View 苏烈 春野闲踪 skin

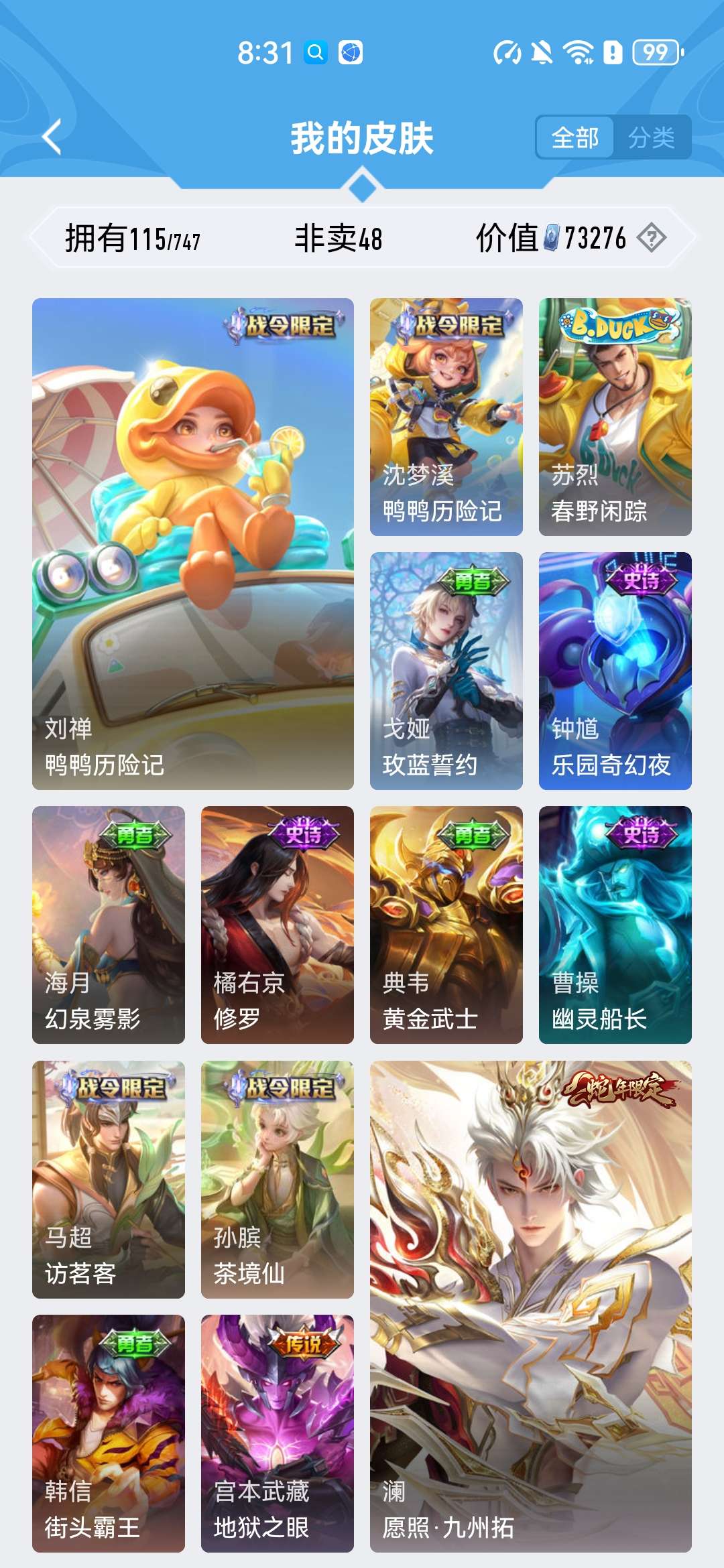(615, 416)
